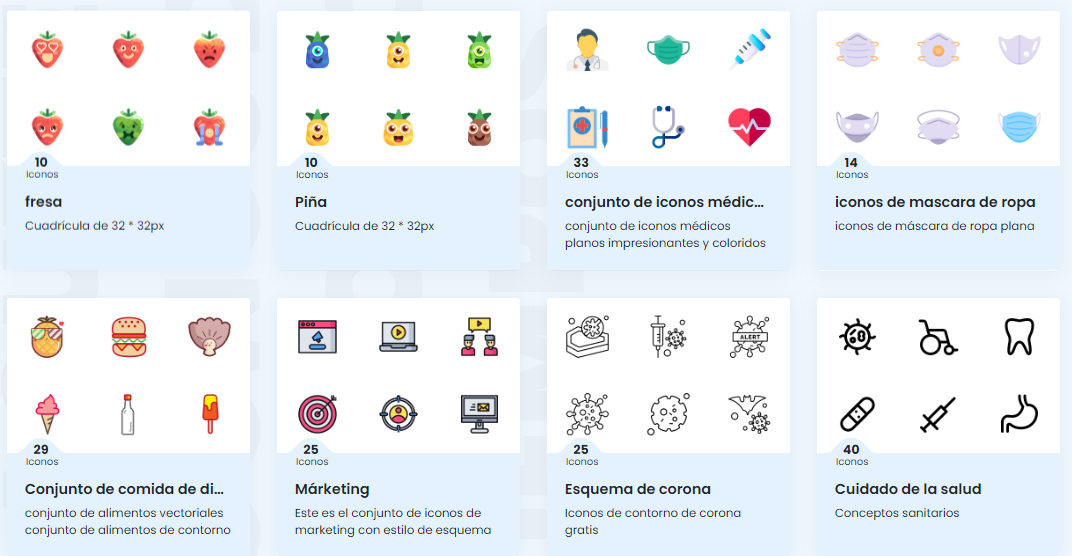Open the fresa icon pack
The width and height of the screenshot is (1072, 556).
point(44,202)
